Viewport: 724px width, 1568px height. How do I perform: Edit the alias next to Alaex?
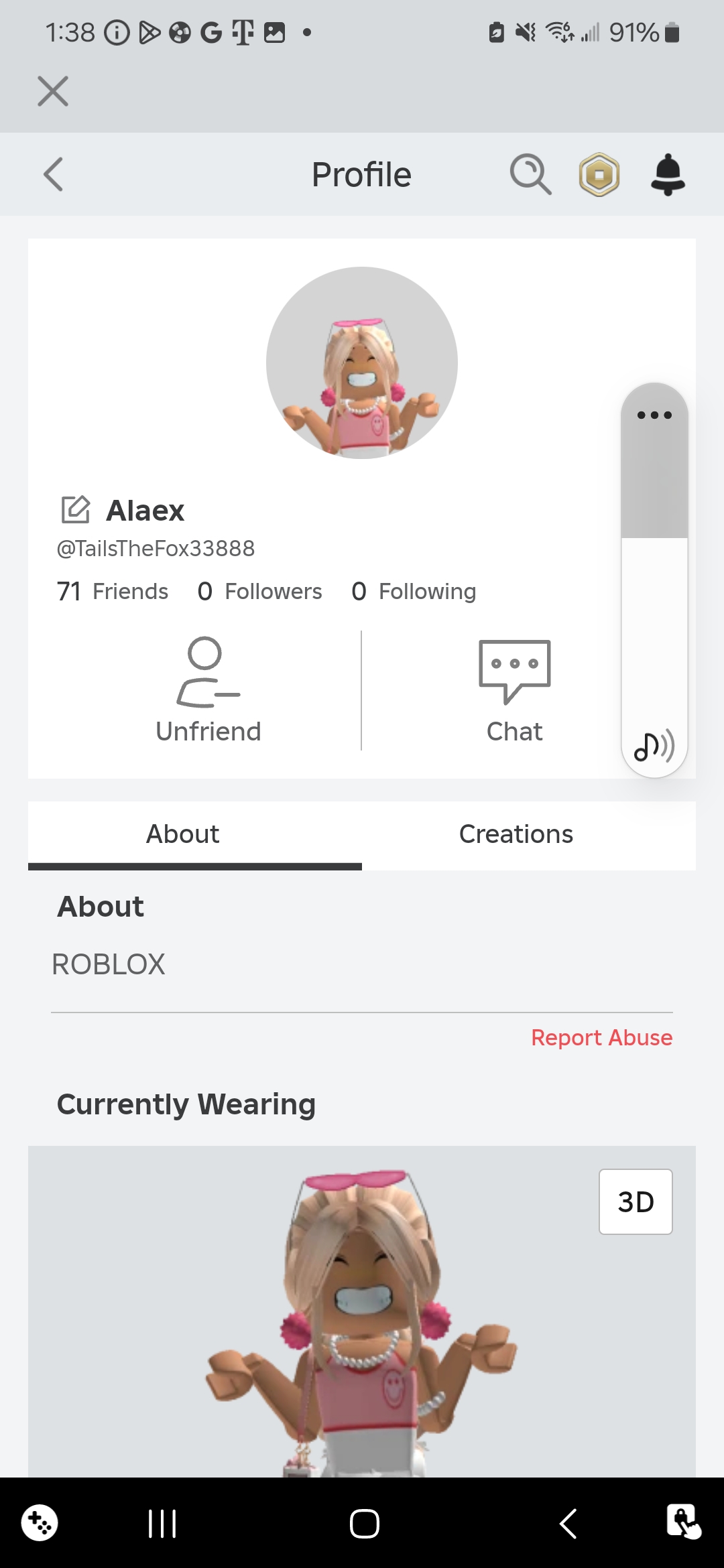[75, 510]
